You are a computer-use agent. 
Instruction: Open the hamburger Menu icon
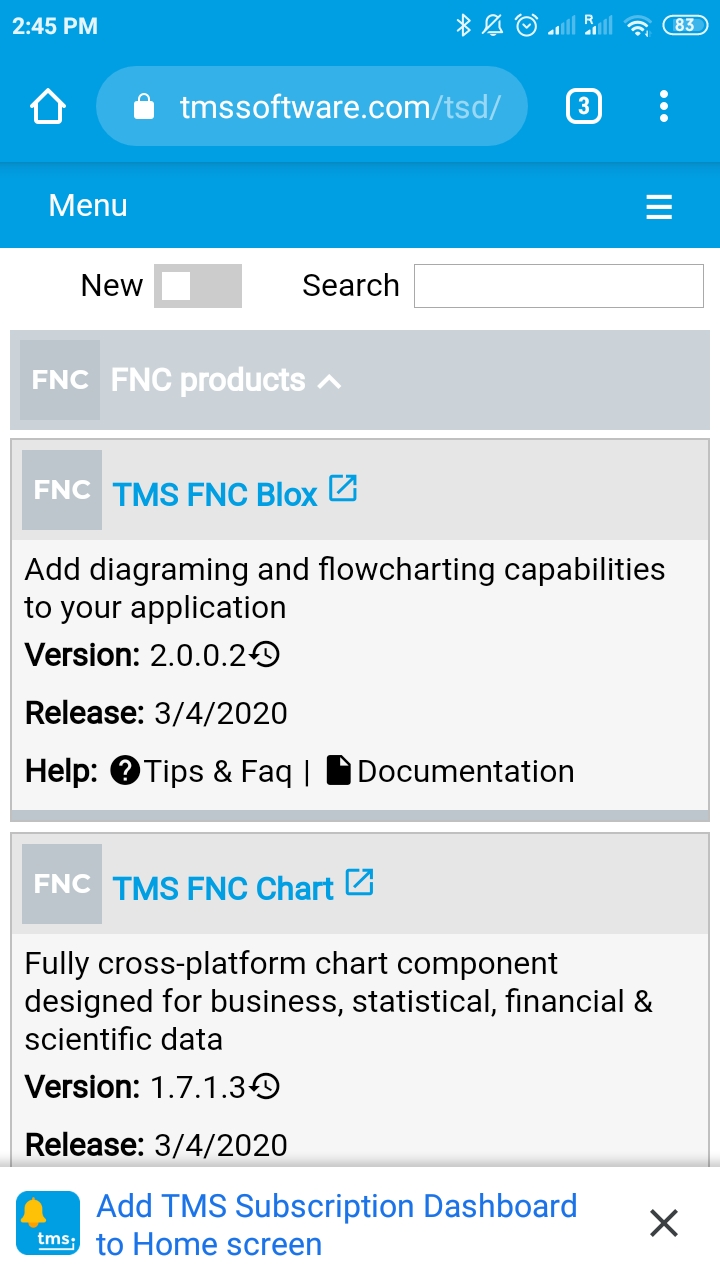[x=659, y=207]
